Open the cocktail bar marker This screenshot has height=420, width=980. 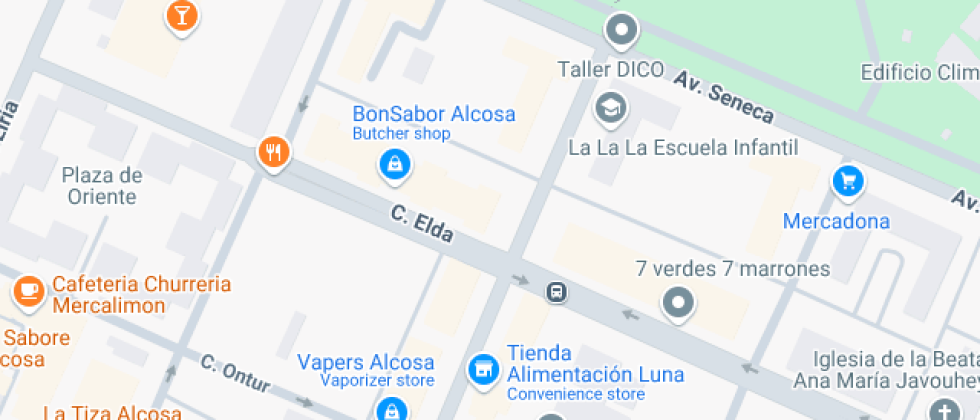point(181,14)
